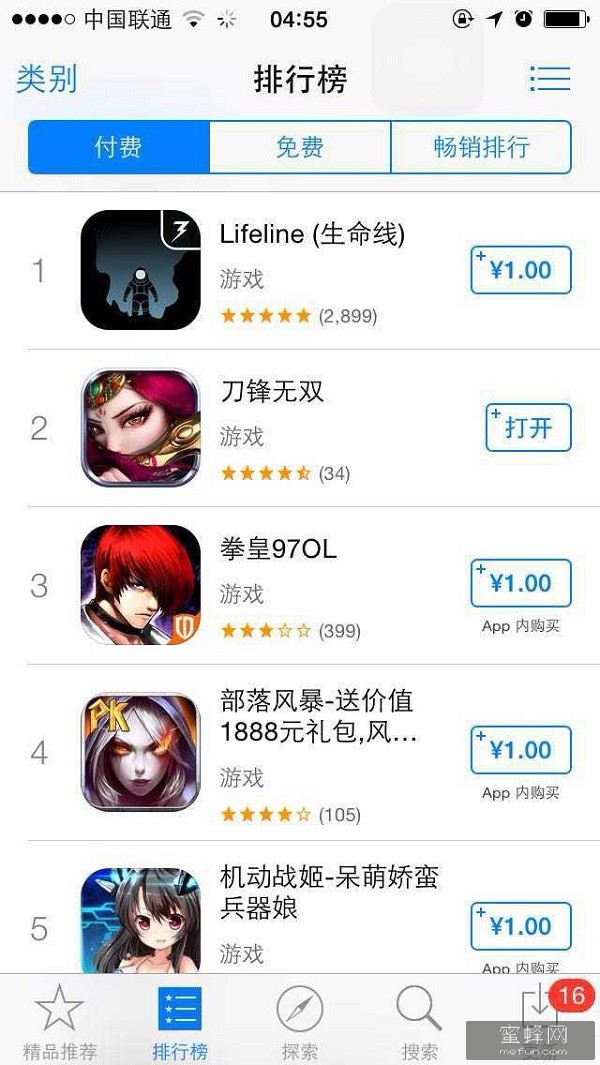This screenshot has width=600, height=1065.
Task: Buy 拳皇97OL for ¥1.00
Action: [x=520, y=583]
